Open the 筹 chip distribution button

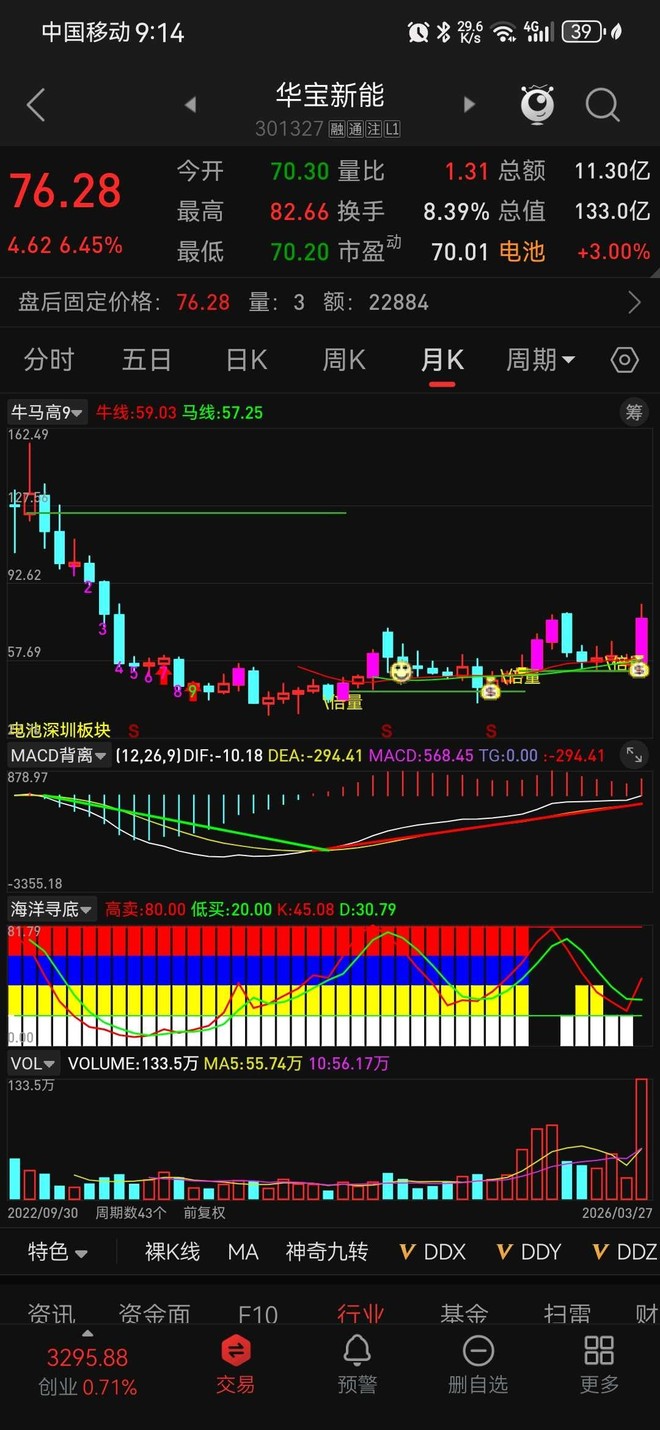point(633,412)
